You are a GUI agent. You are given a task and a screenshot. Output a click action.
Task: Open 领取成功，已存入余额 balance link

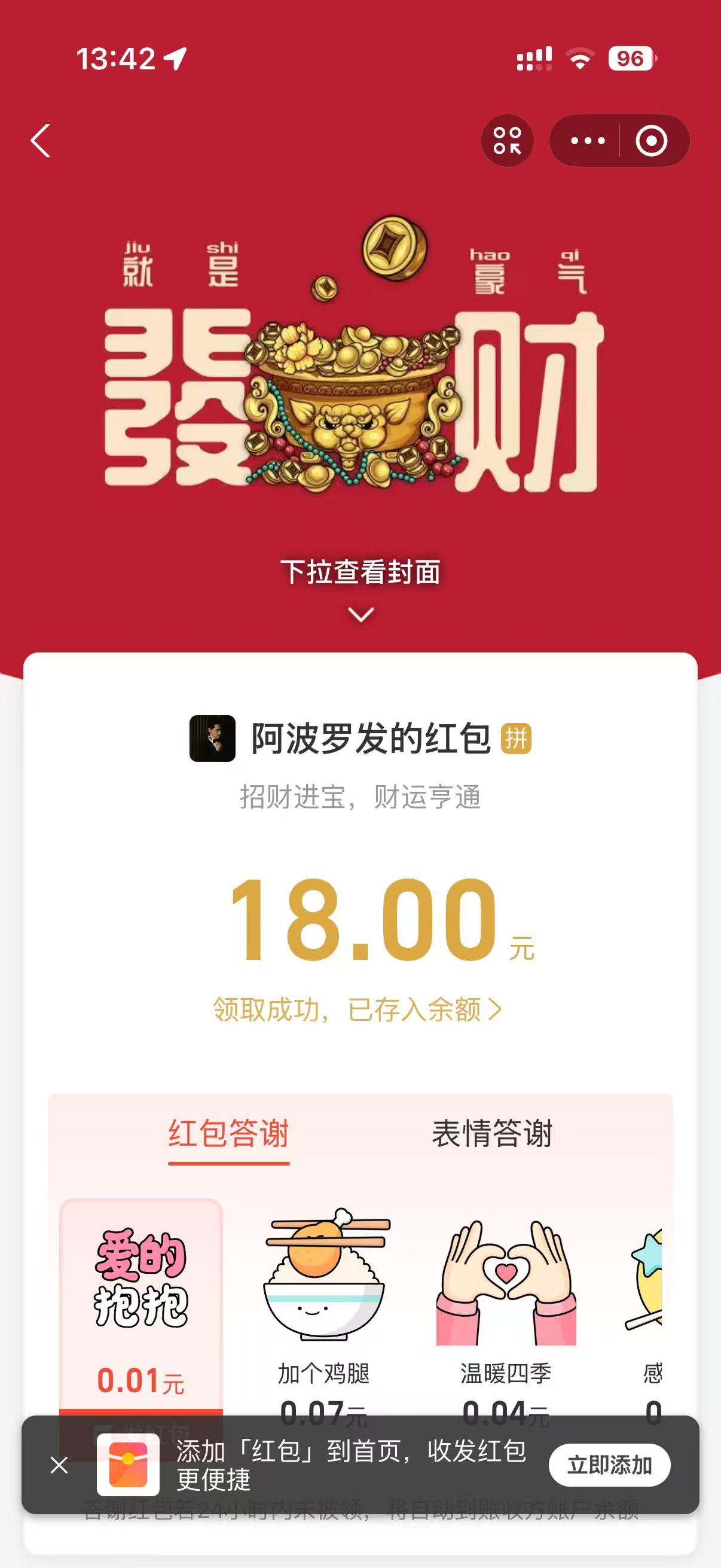click(x=357, y=1010)
